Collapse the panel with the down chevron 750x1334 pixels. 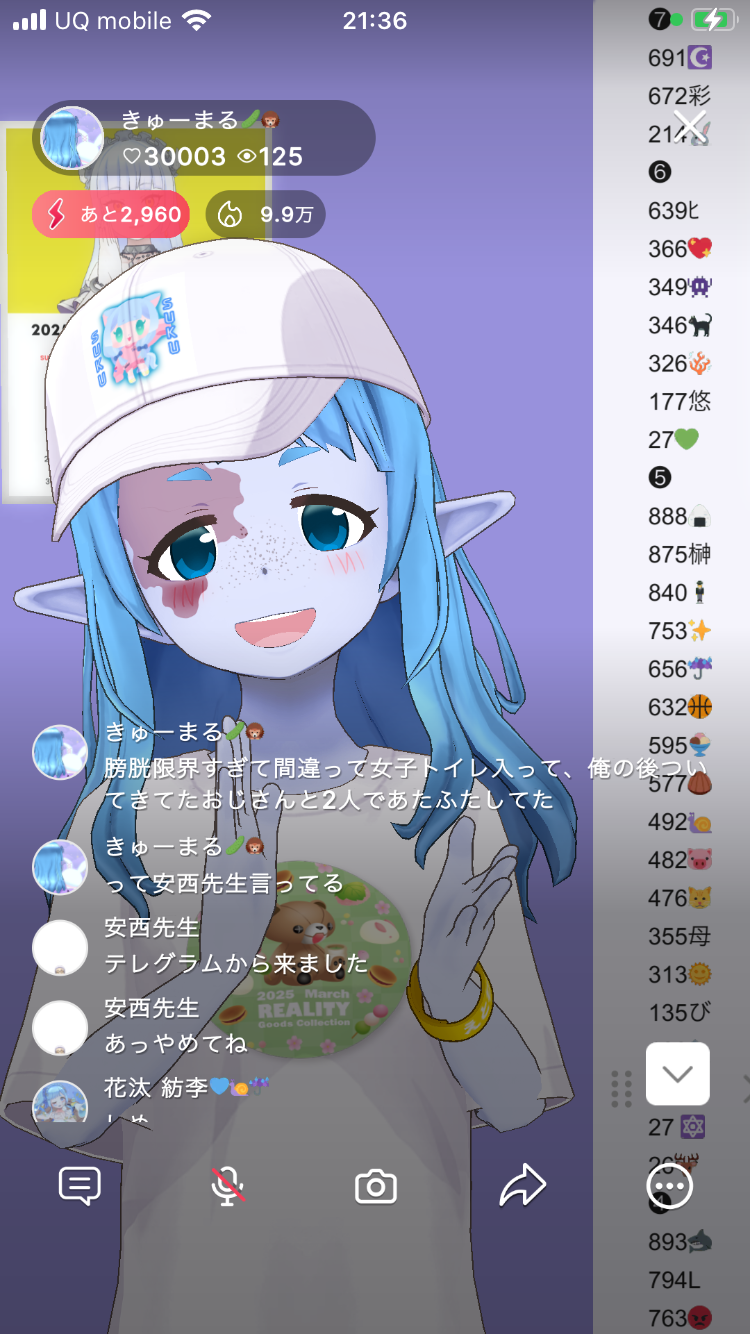[x=678, y=1074]
